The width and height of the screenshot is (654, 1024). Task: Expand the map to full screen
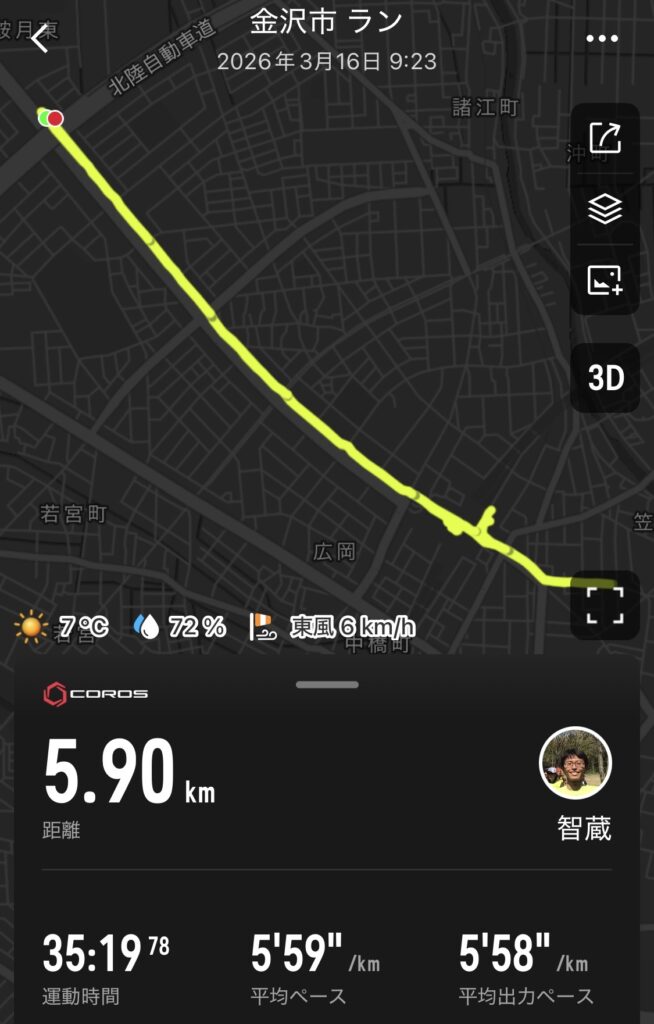coord(605,605)
